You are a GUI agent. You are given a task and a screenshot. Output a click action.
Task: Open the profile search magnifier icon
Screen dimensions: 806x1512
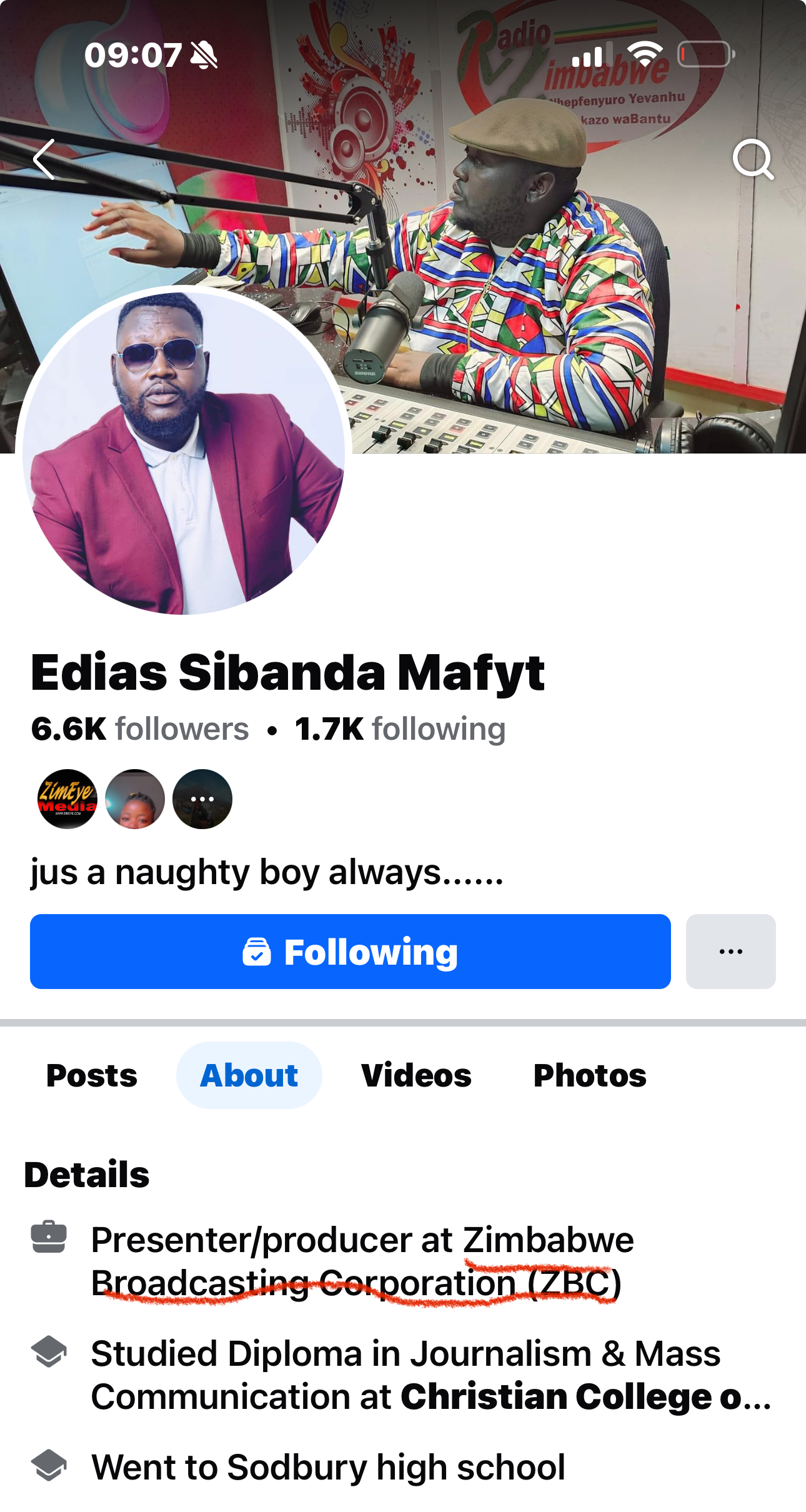pos(753,160)
